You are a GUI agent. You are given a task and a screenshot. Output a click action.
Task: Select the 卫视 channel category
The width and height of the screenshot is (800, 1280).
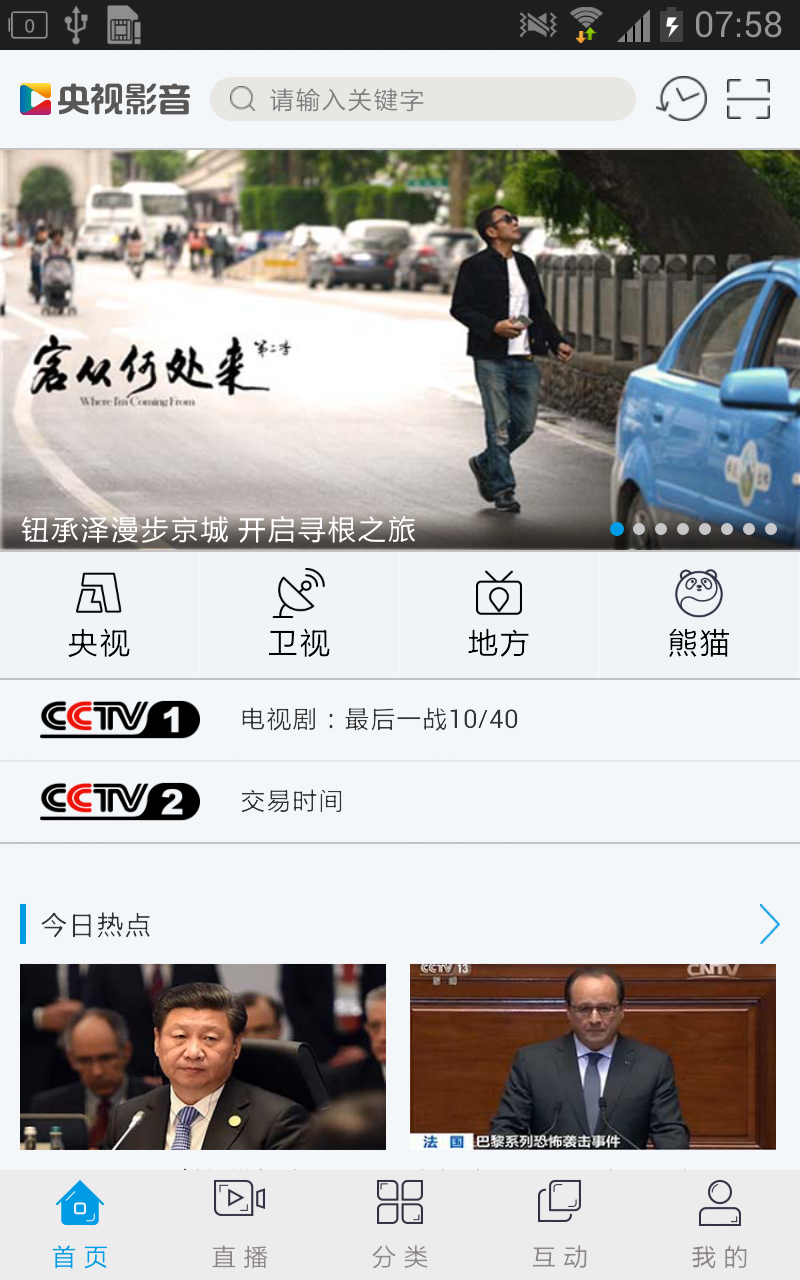299,615
